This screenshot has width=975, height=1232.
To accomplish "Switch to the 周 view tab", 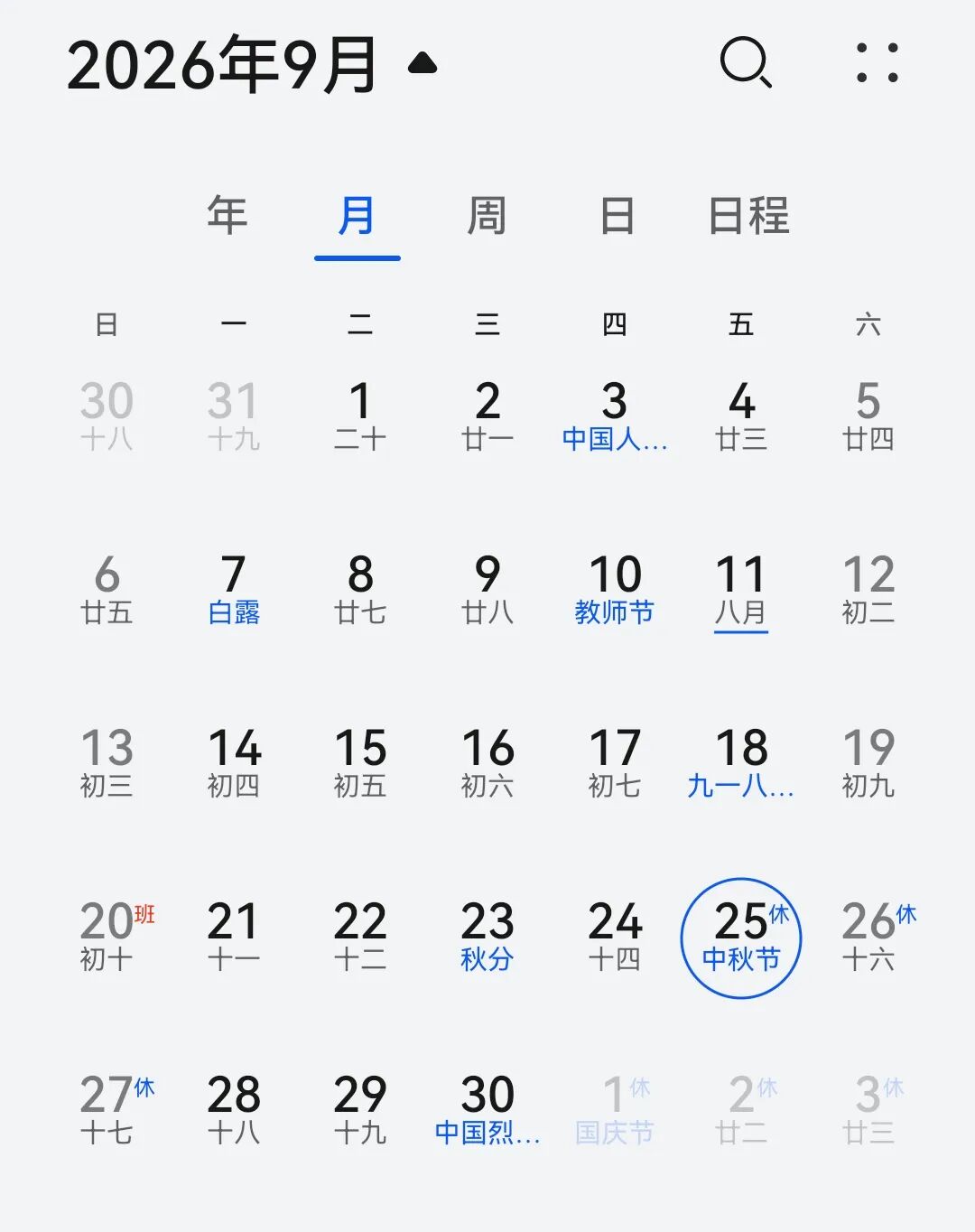I will click(x=487, y=217).
